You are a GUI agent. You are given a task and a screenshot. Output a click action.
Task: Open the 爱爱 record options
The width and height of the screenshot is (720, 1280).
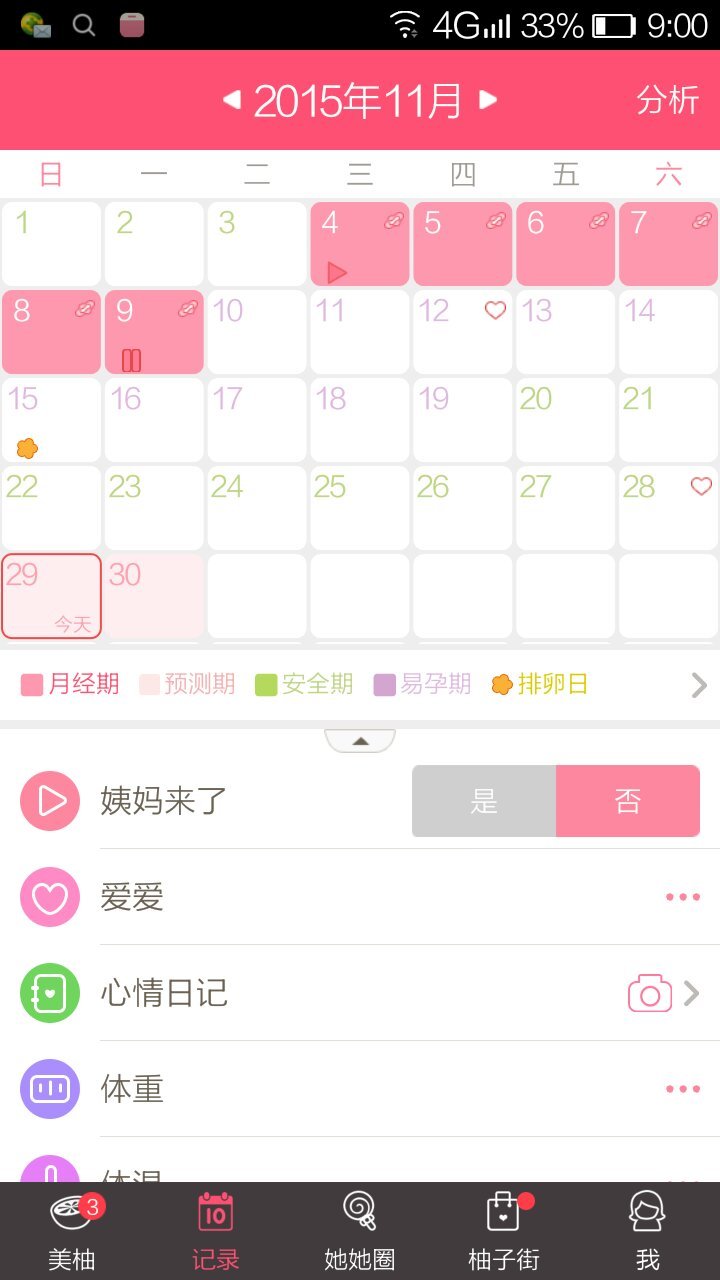[x=682, y=897]
